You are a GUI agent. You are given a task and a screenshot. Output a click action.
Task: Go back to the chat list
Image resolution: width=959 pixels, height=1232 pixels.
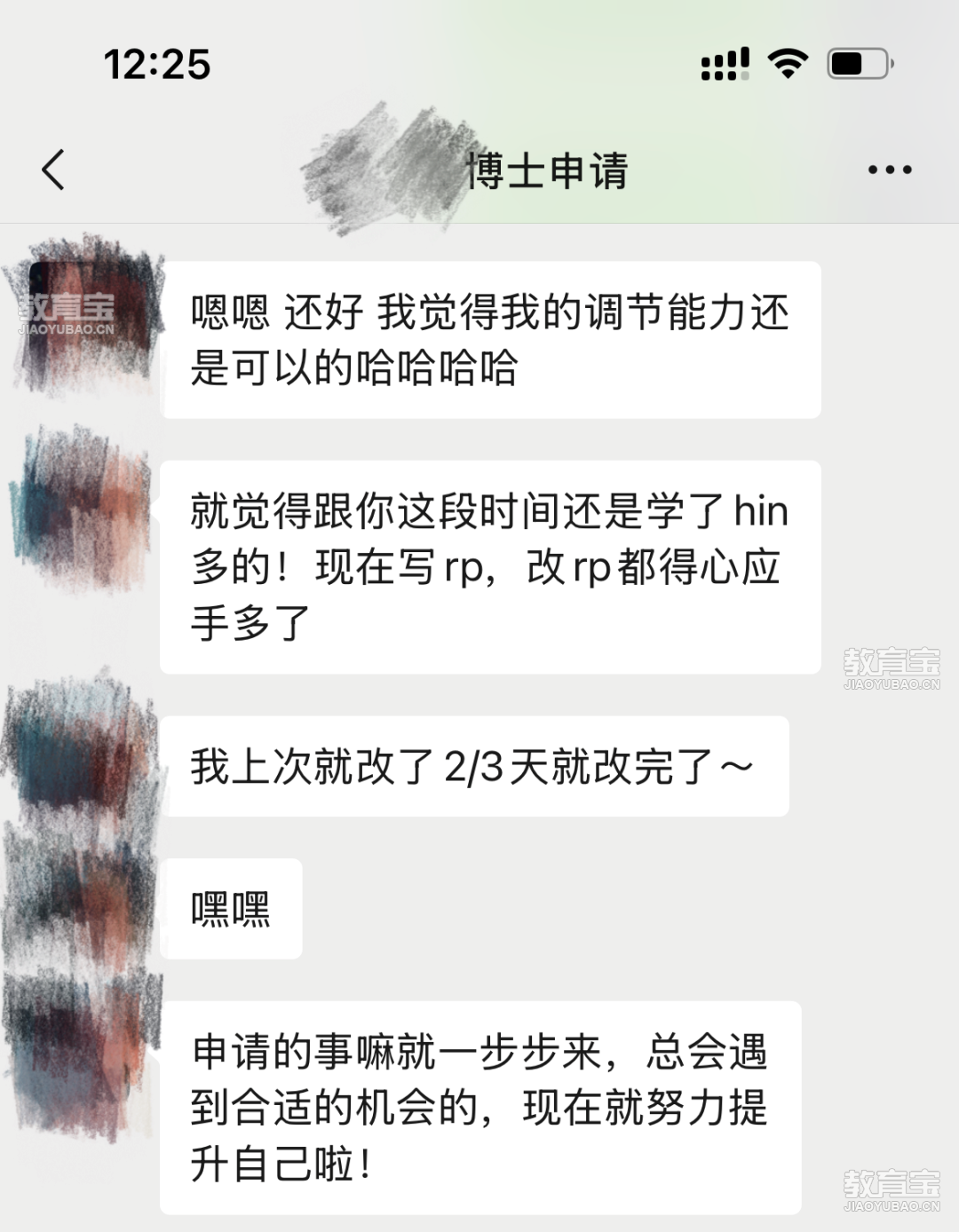click(x=54, y=170)
